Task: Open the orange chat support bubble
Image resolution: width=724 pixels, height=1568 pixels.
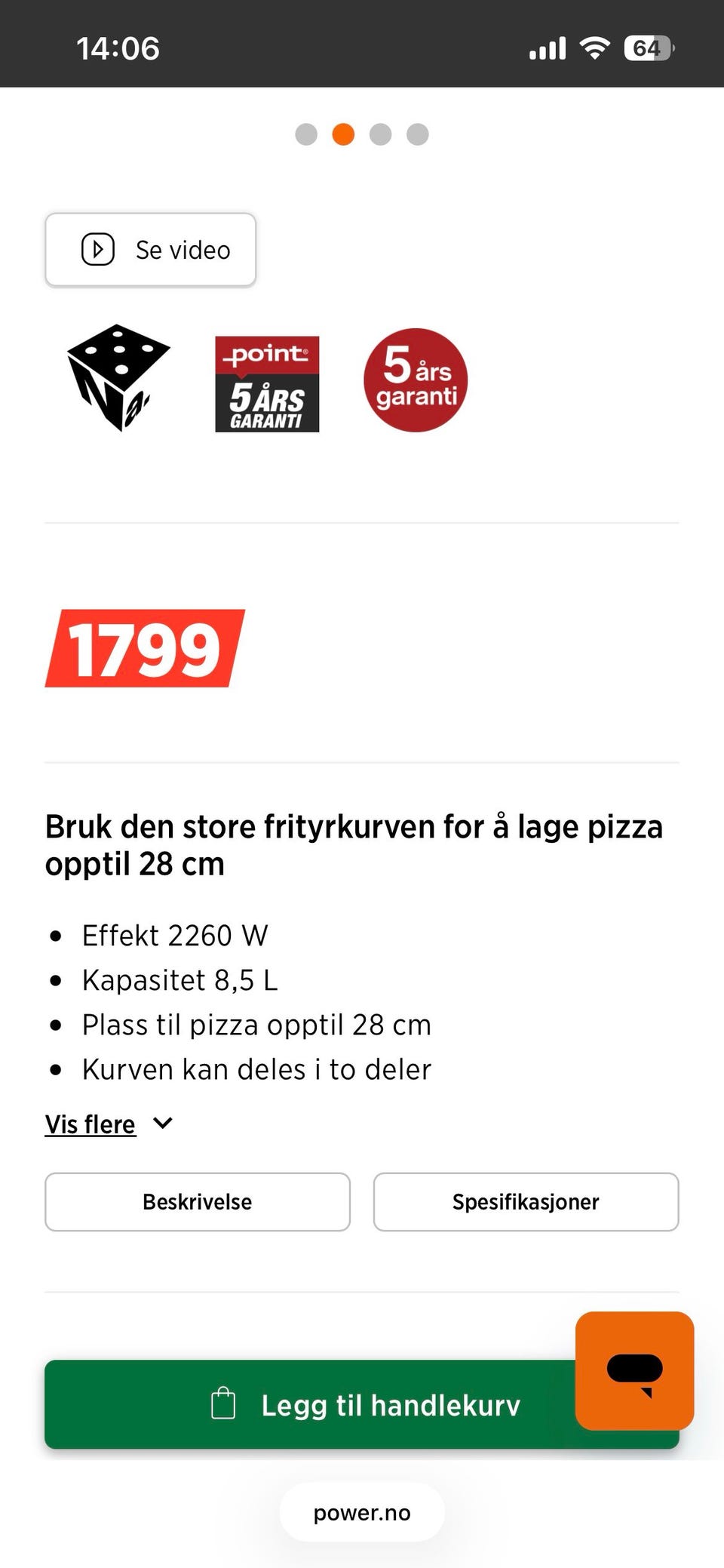Action: pyautogui.click(x=634, y=1371)
